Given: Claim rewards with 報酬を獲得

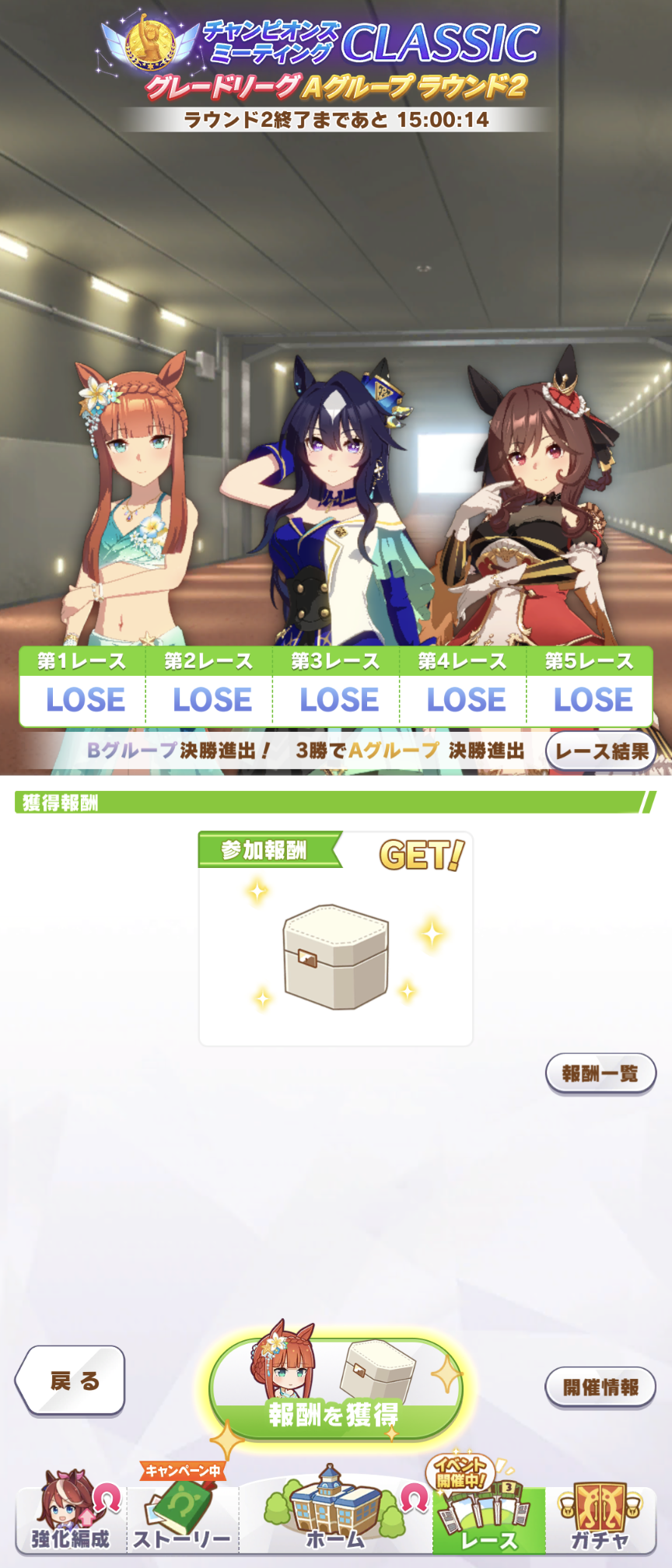Looking at the screenshot, I should point(335,1390).
